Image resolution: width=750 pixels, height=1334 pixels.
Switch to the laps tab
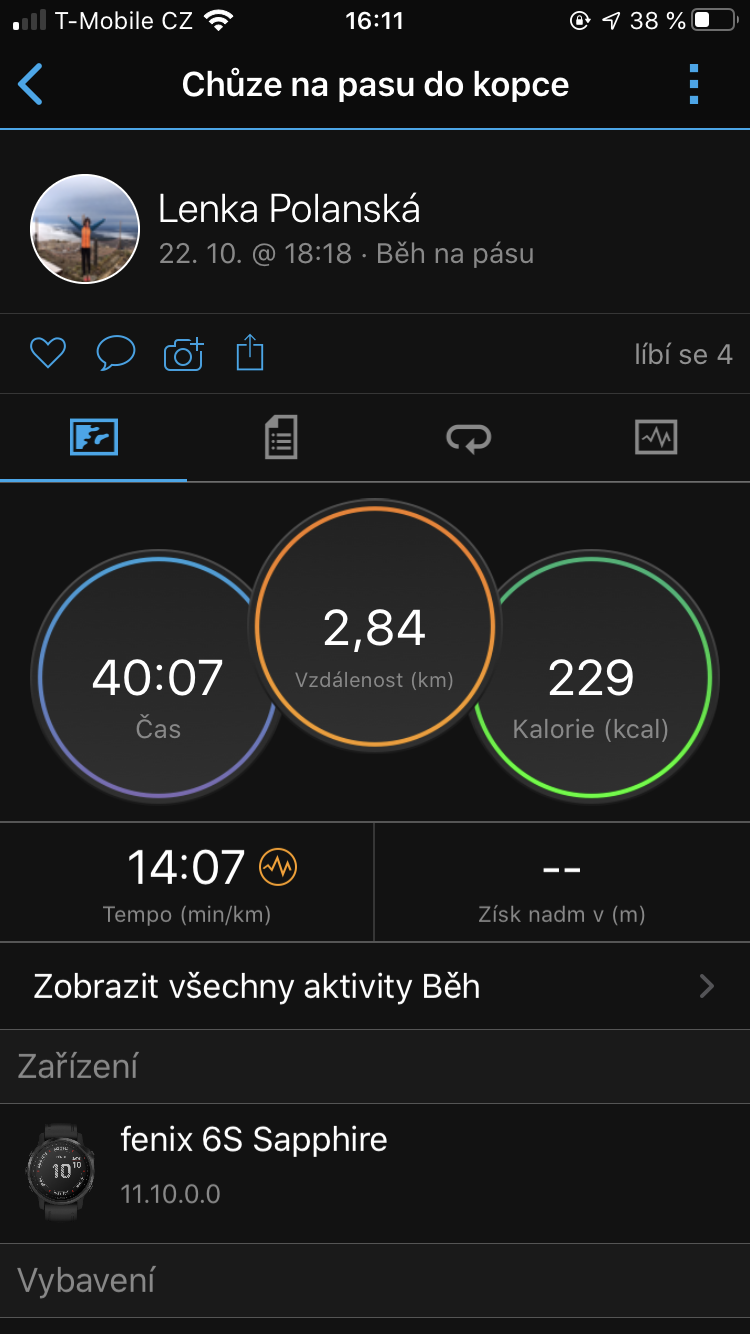(468, 438)
